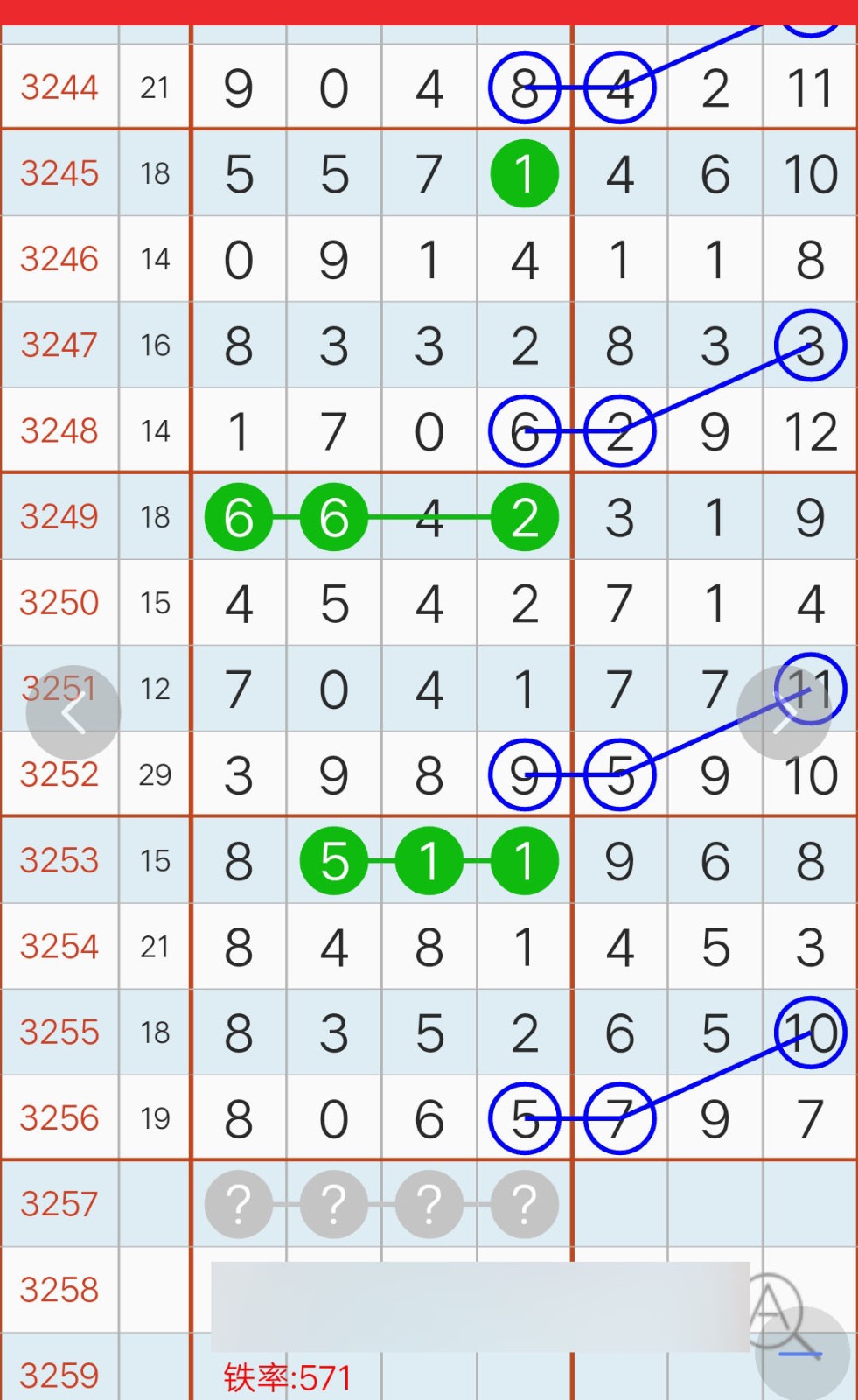Viewport: 858px width, 1400px height.
Task: Tap the floating blue-line circle button
Action: tap(801, 1354)
